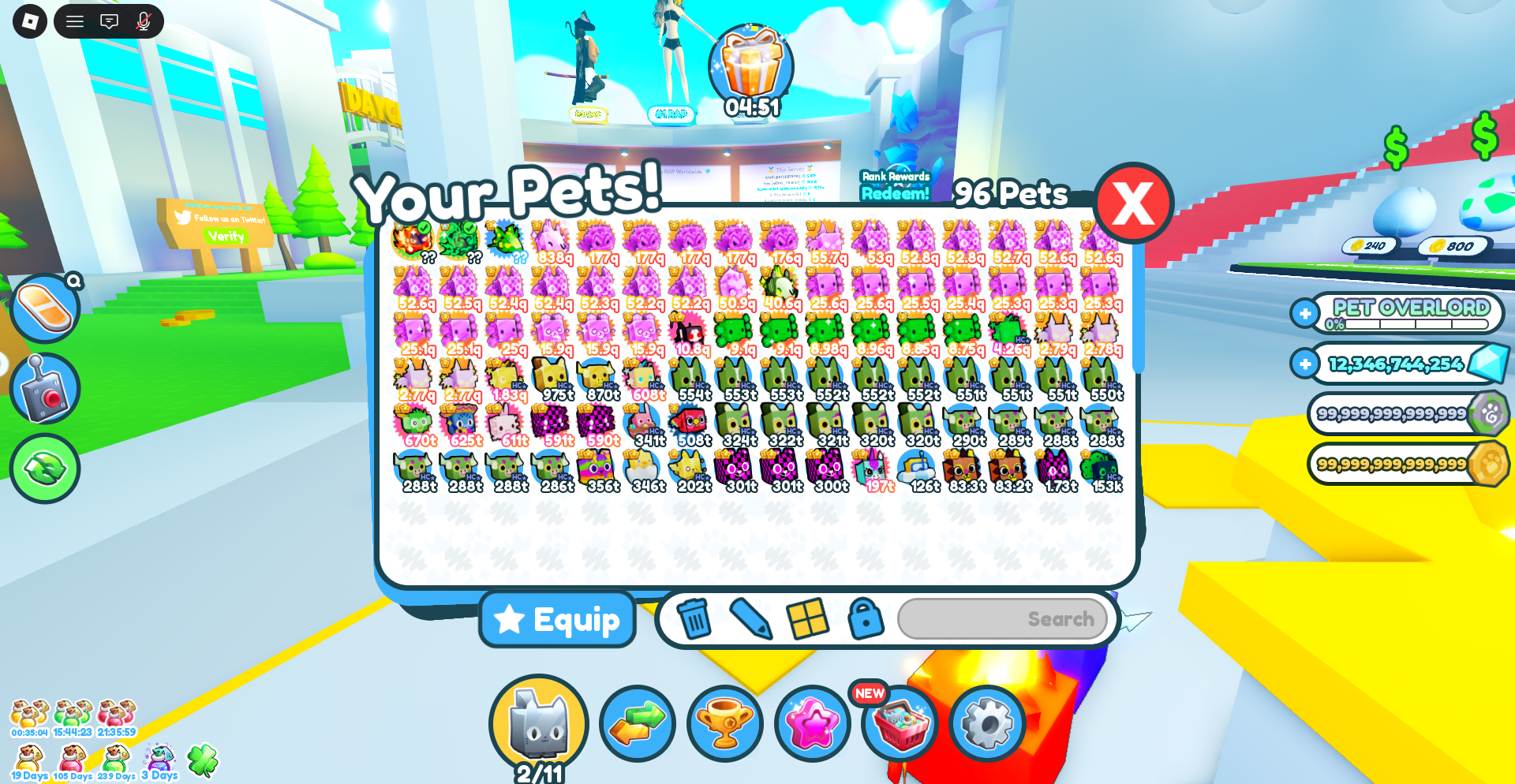1515x784 pixels.
Task: Select the pet labeled 838q
Action: 551,242
